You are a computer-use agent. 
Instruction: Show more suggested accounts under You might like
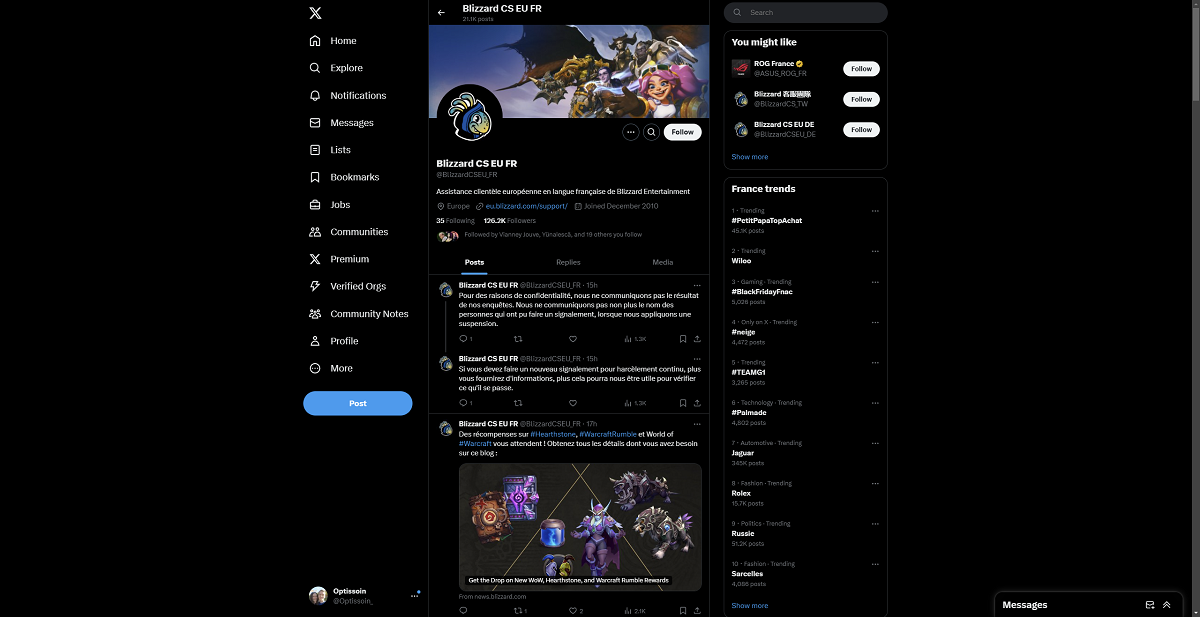(749, 157)
